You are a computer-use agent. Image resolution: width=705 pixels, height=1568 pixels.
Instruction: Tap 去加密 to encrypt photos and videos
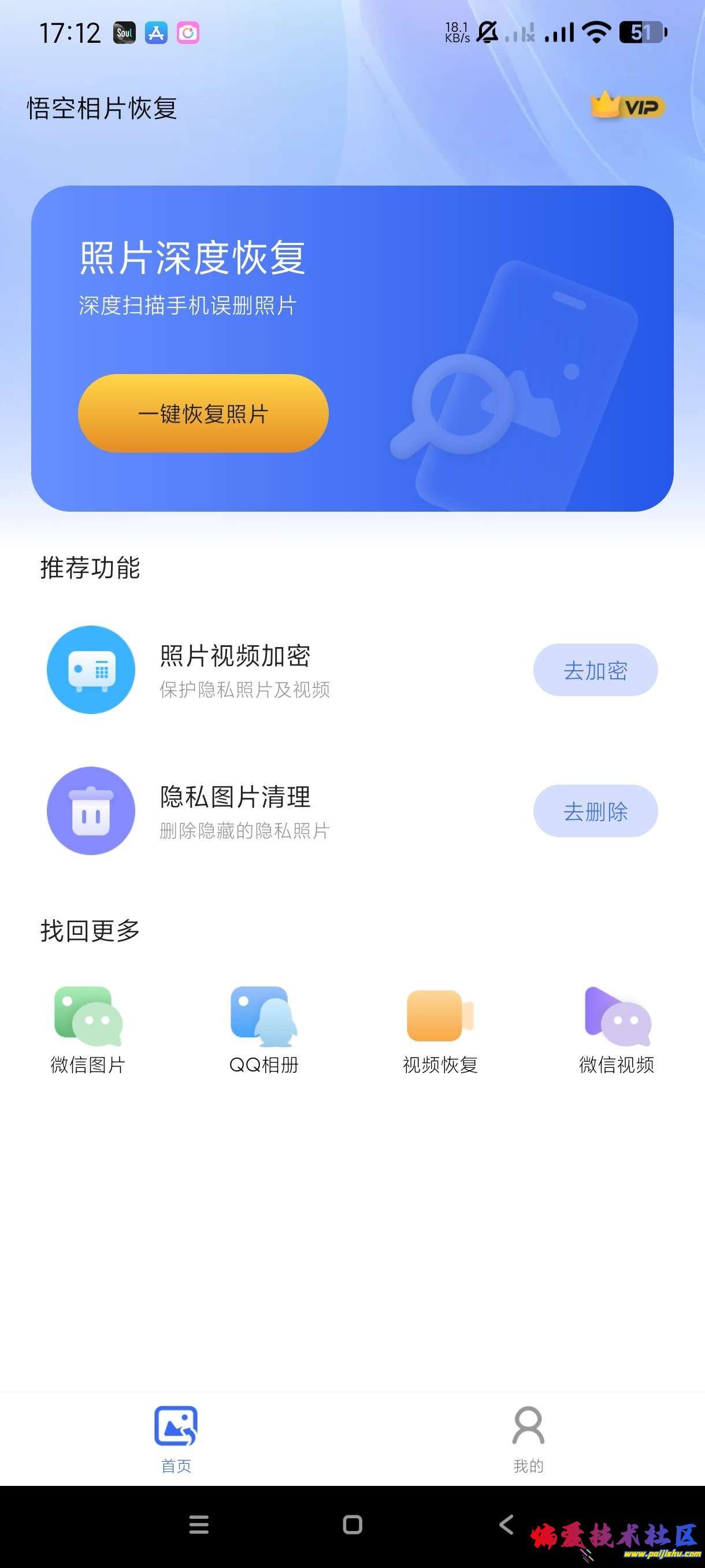pos(595,670)
